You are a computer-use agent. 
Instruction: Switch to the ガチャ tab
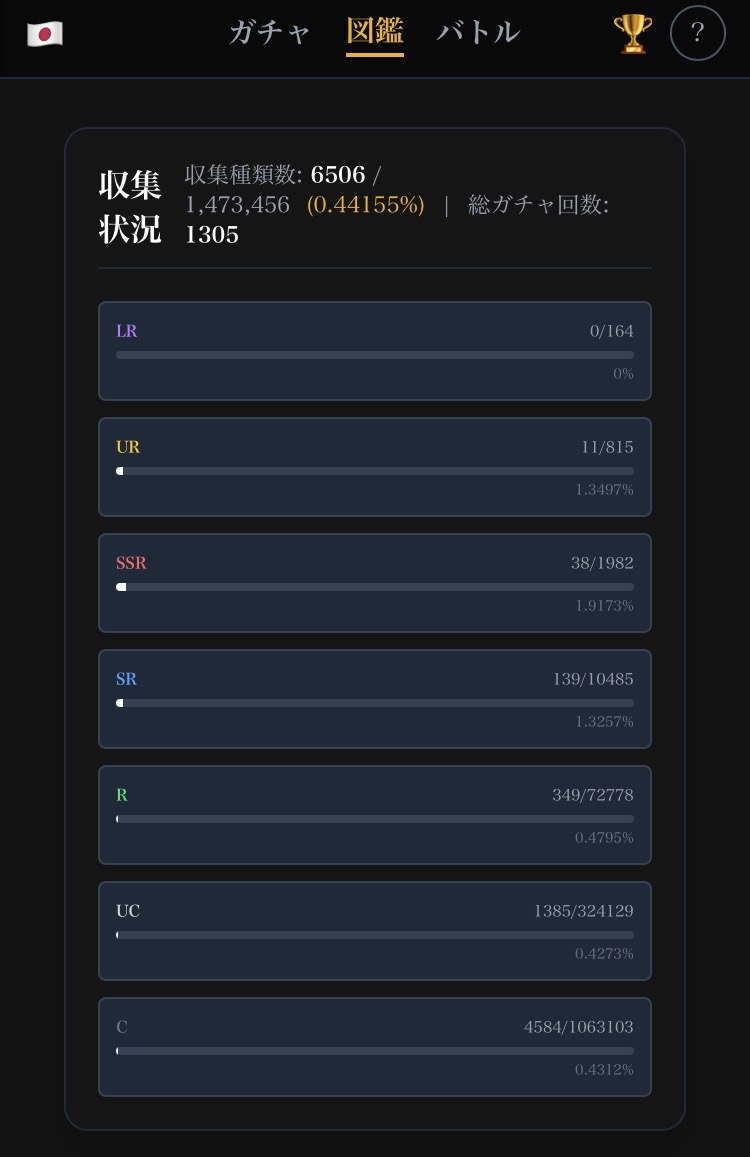[270, 32]
